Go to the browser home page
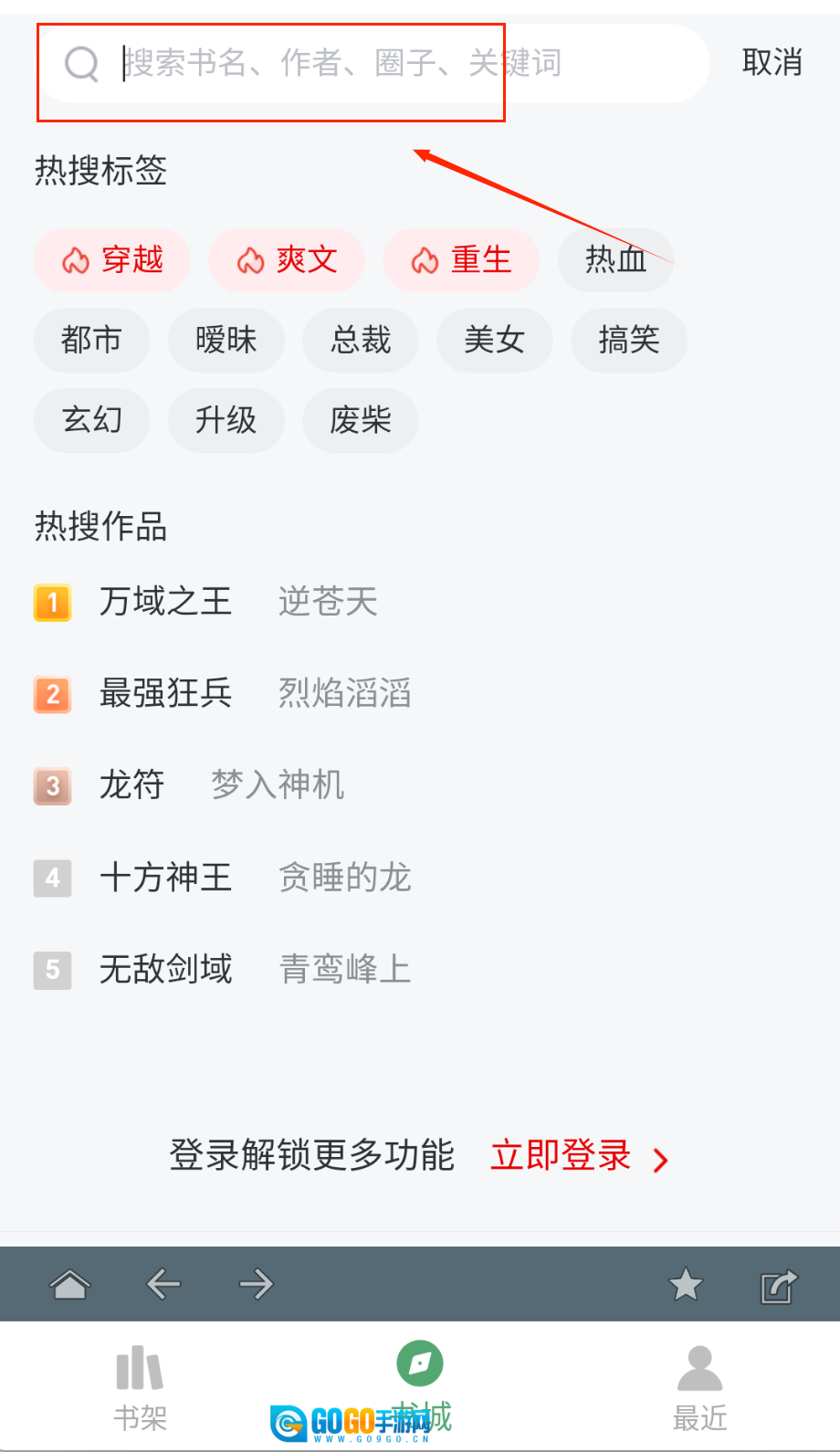The height and width of the screenshot is (1452, 840). tap(70, 1284)
